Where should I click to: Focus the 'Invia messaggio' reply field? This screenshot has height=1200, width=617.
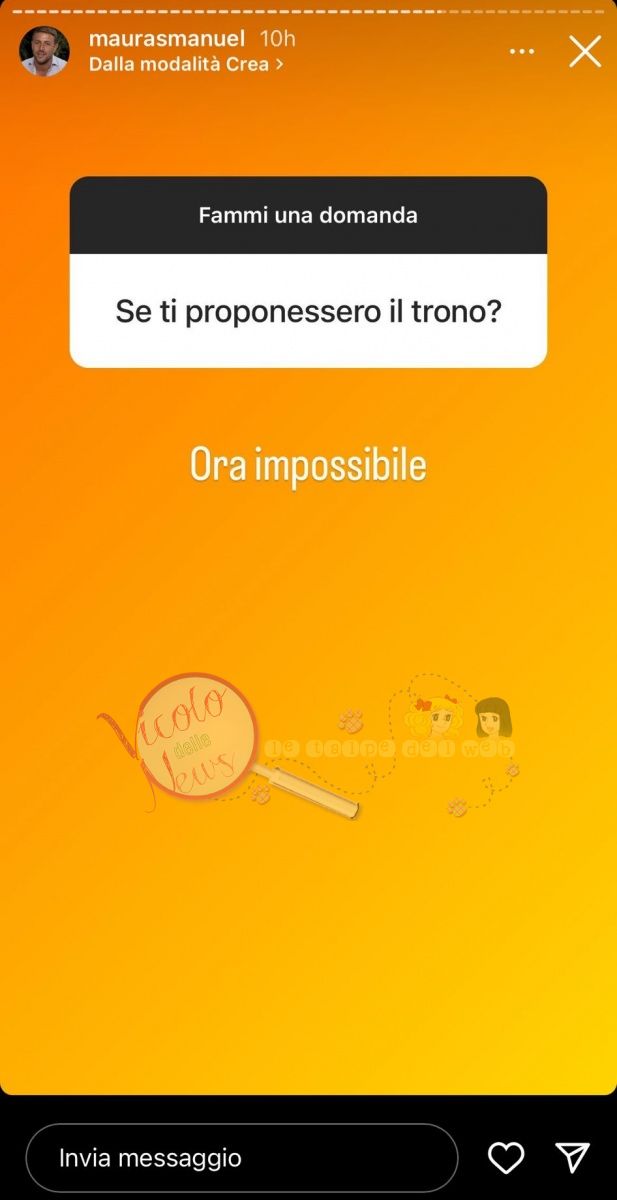click(241, 1158)
